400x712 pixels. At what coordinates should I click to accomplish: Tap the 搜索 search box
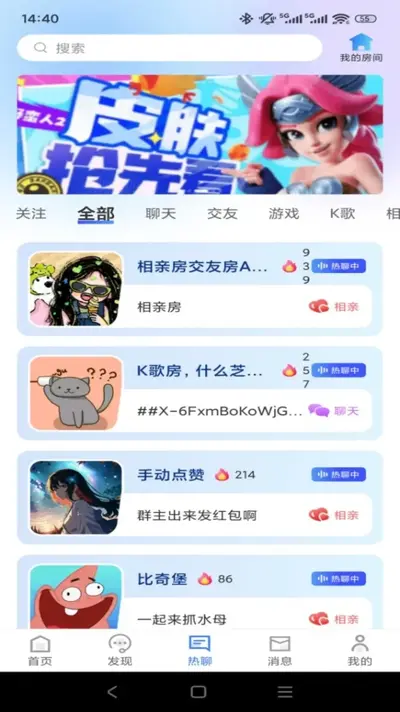[169, 48]
